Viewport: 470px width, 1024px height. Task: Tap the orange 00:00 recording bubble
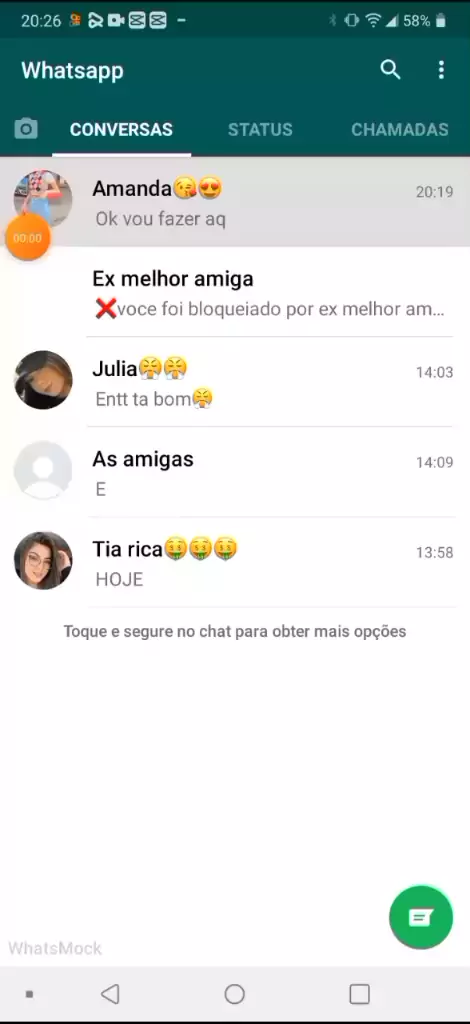tap(27, 238)
